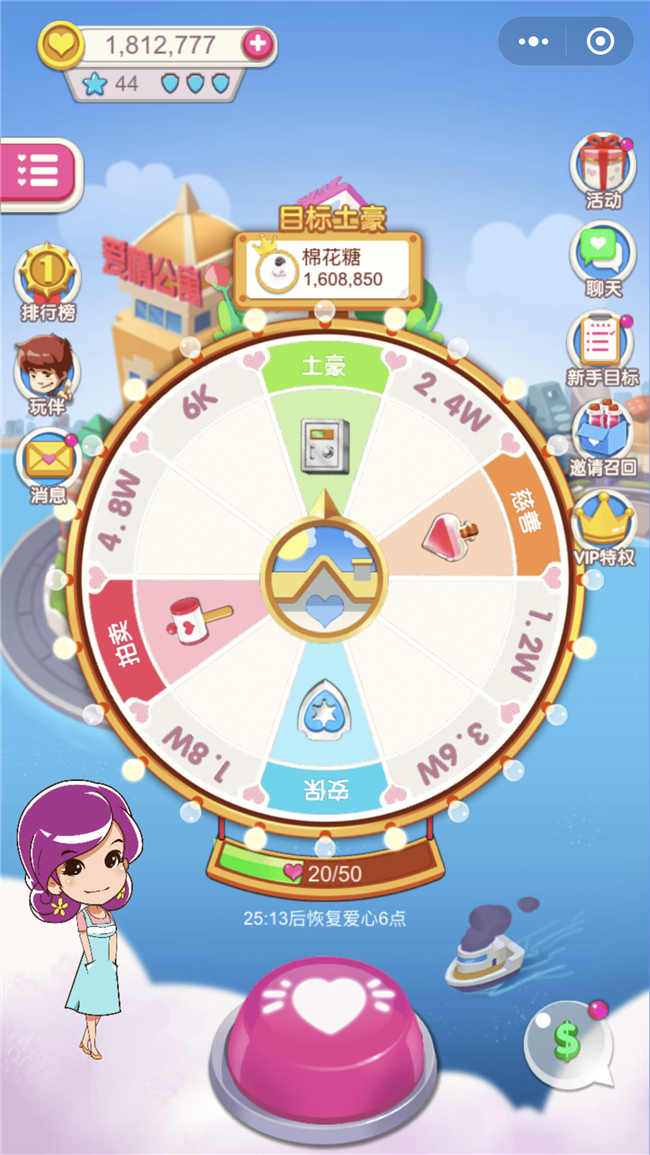Add more coins with plus button
Image resolution: width=650 pixels, height=1155 pixels.
(258, 44)
